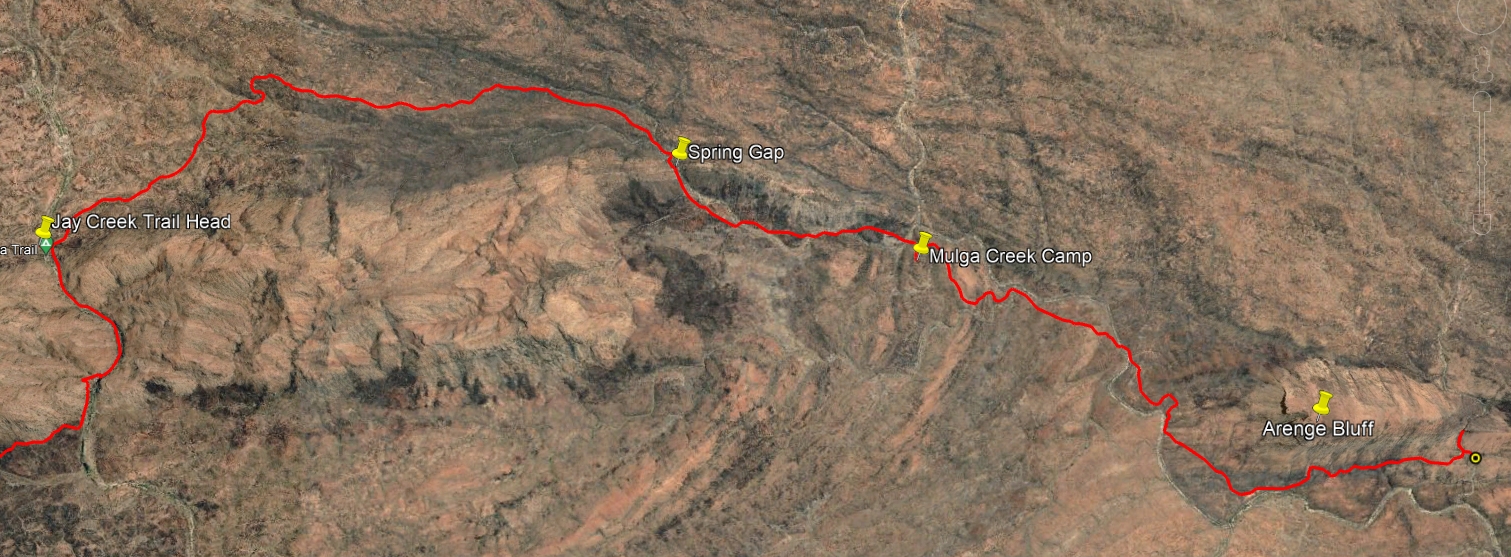Tap the Arenge Bluff placemark pin
1511x557 pixels.
pyautogui.click(x=1323, y=403)
